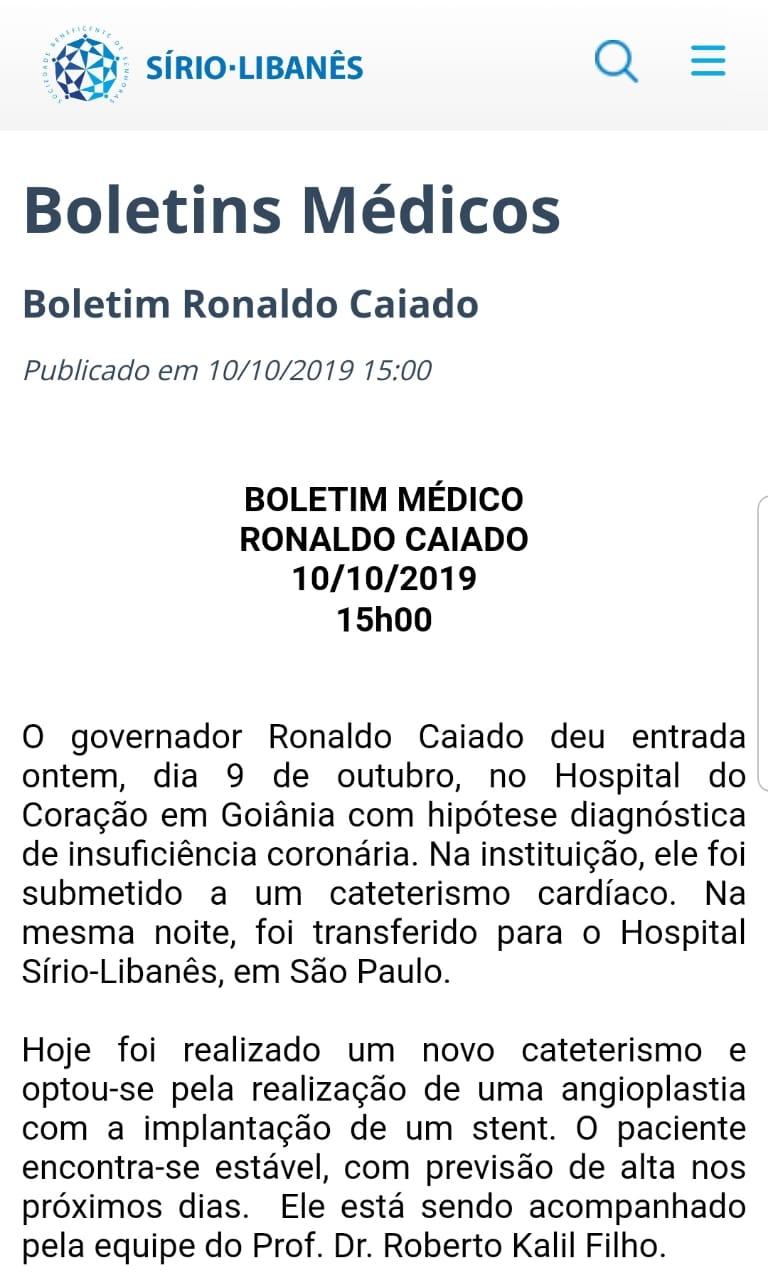Tap the Sírio-Libanês logo to go home
This screenshot has height=1280, width=768.
pyautogui.click(x=204, y=66)
